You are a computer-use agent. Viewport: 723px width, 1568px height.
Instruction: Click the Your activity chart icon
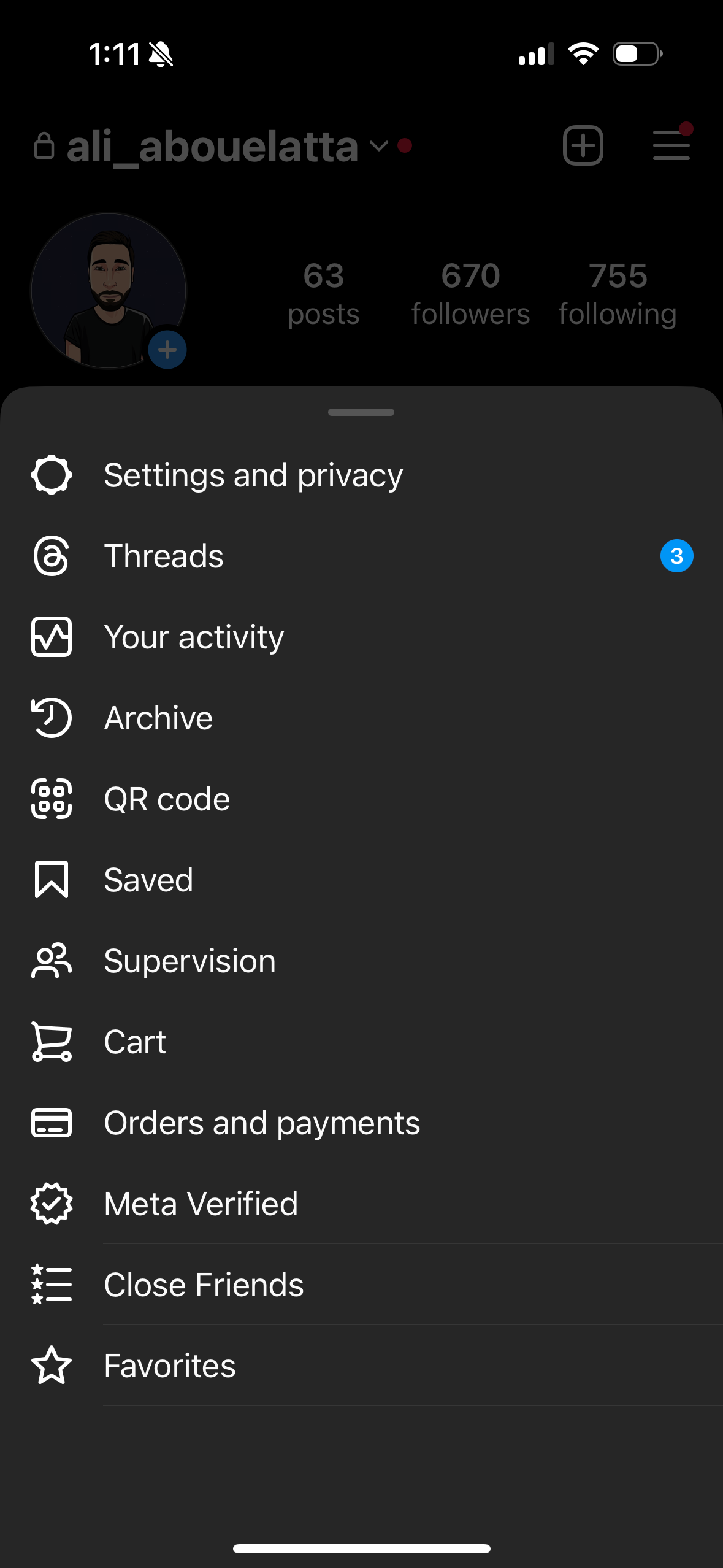(52, 637)
